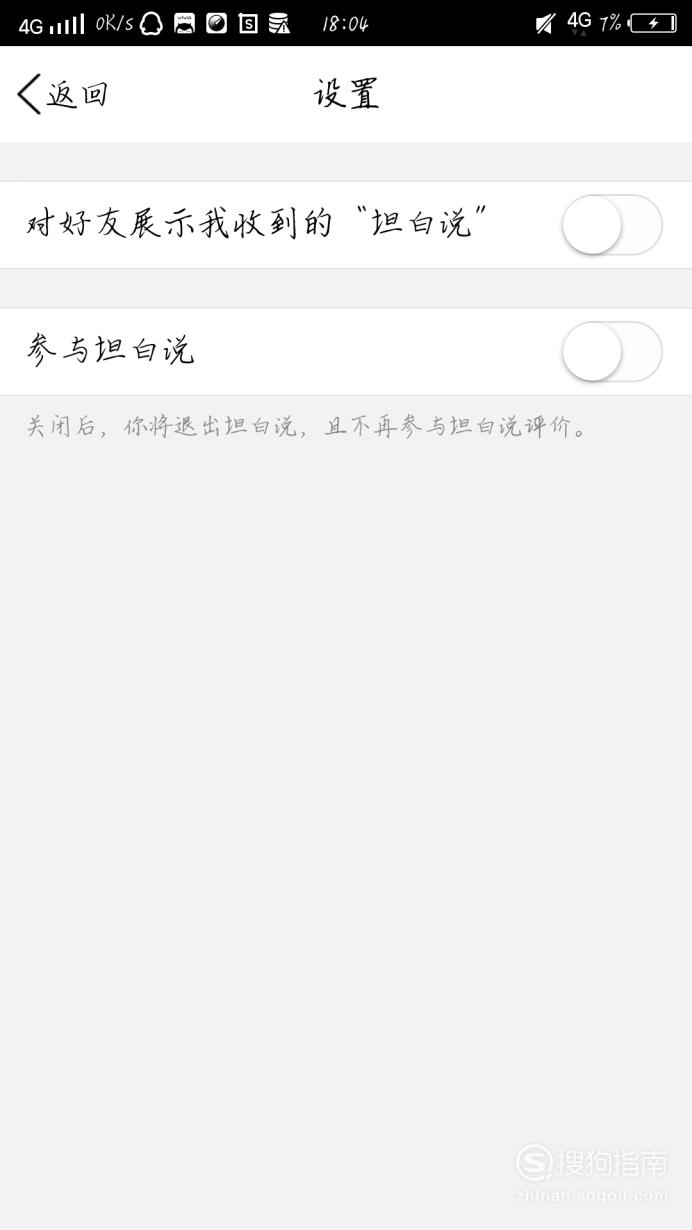692x1230 pixels.
Task: Go back using the 返回 button
Action: click(x=62, y=94)
